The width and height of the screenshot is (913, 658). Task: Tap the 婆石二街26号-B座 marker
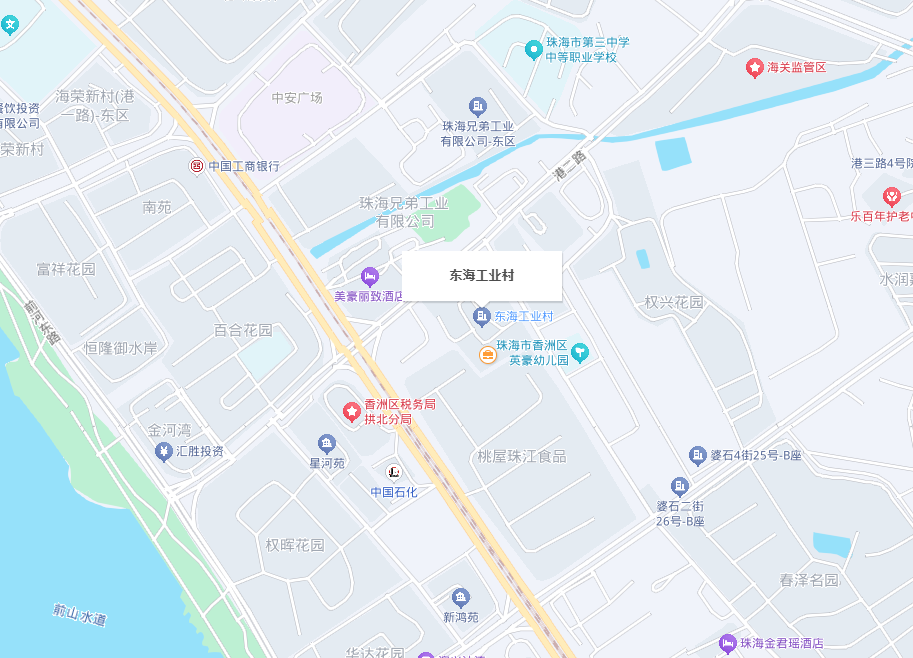click(x=681, y=487)
